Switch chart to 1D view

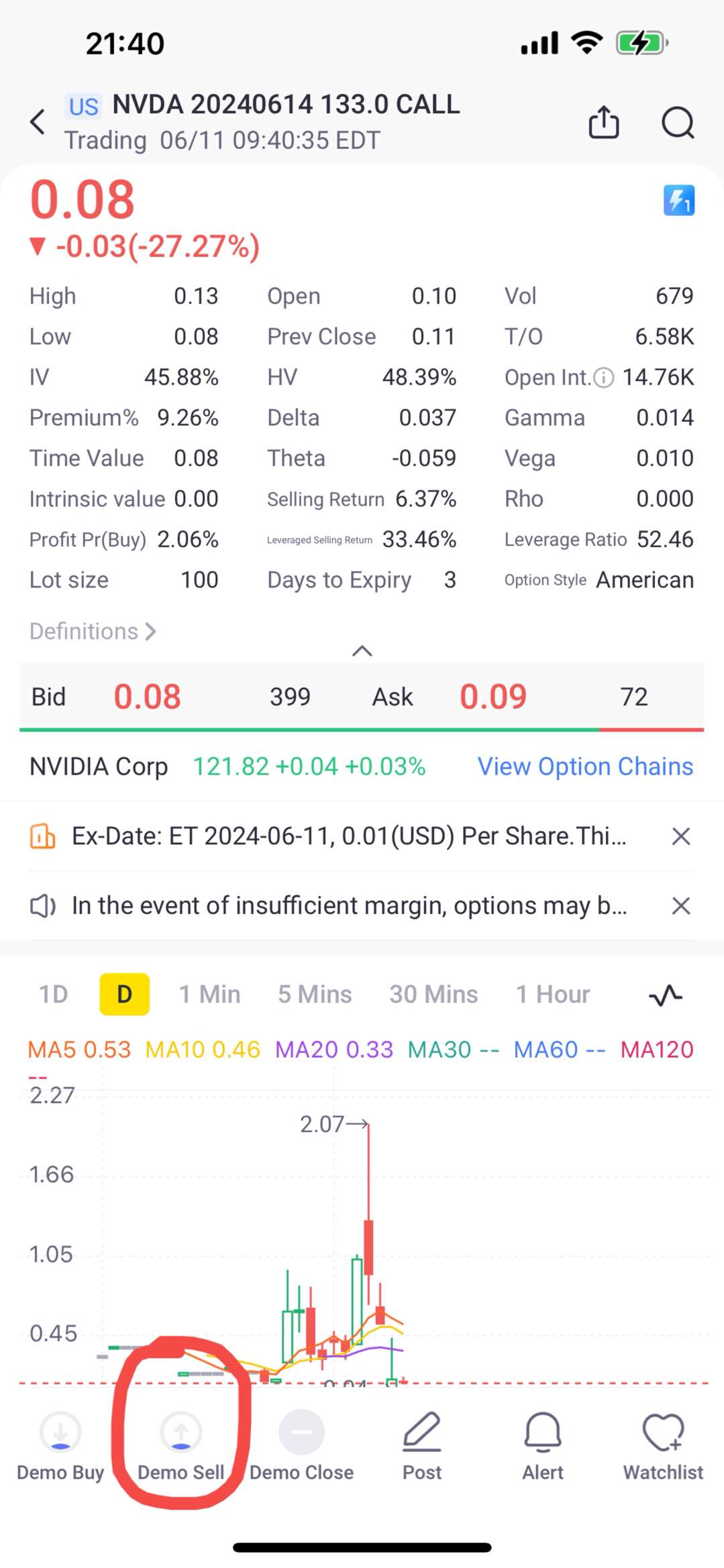pyautogui.click(x=54, y=994)
